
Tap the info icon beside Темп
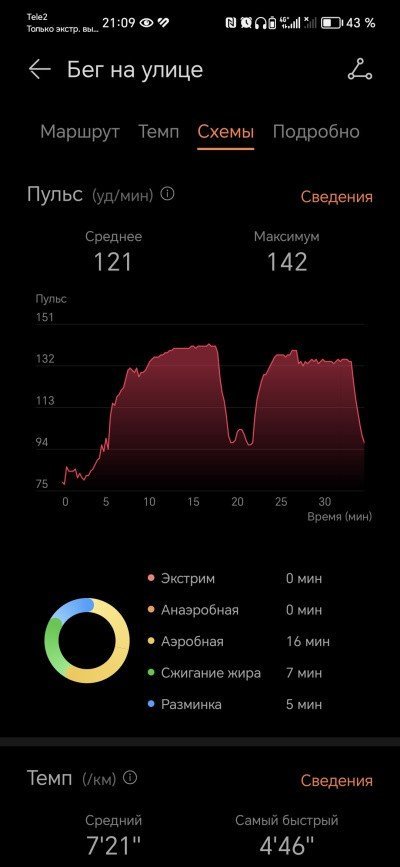click(130, 778)
